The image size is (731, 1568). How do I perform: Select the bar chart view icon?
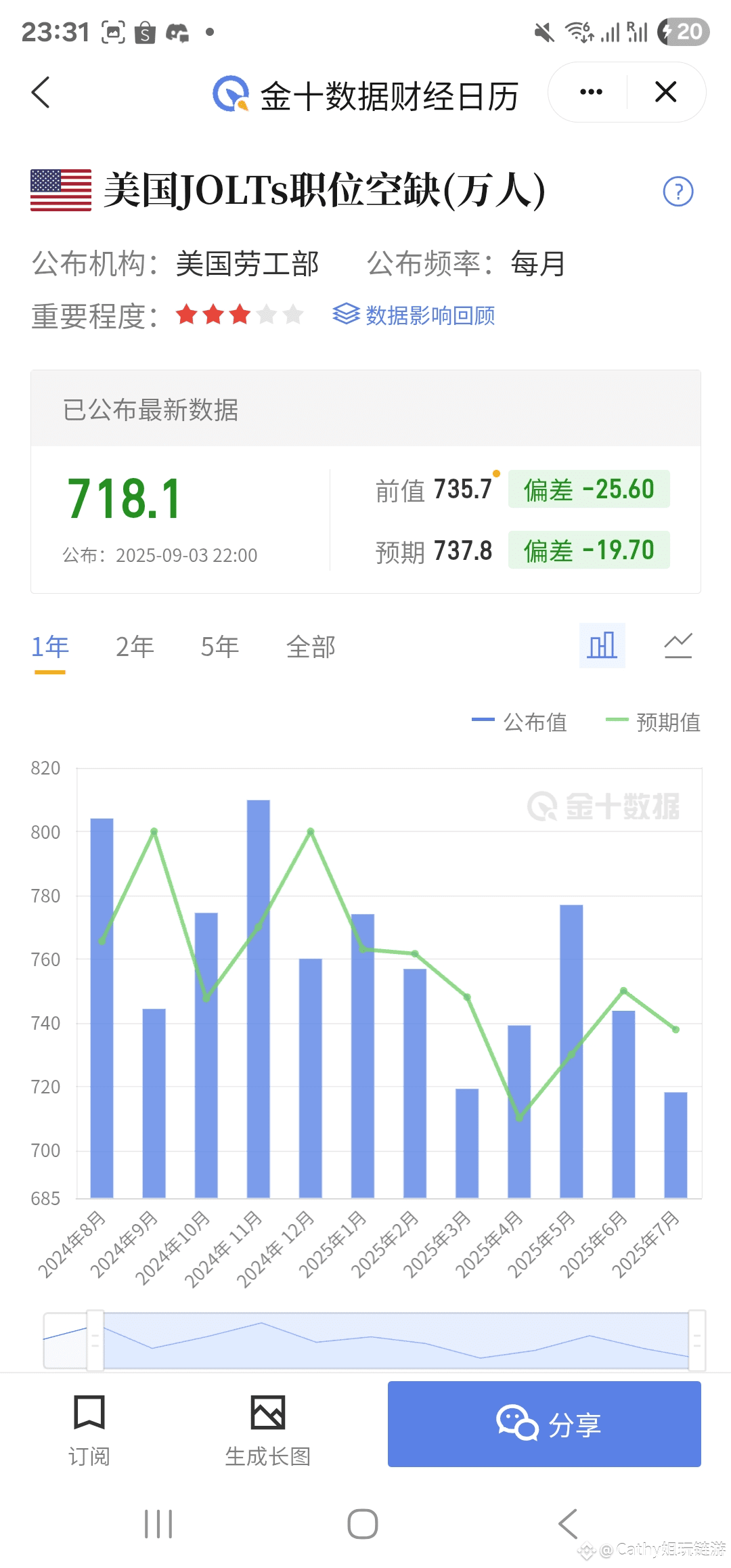tap(602, 646)
